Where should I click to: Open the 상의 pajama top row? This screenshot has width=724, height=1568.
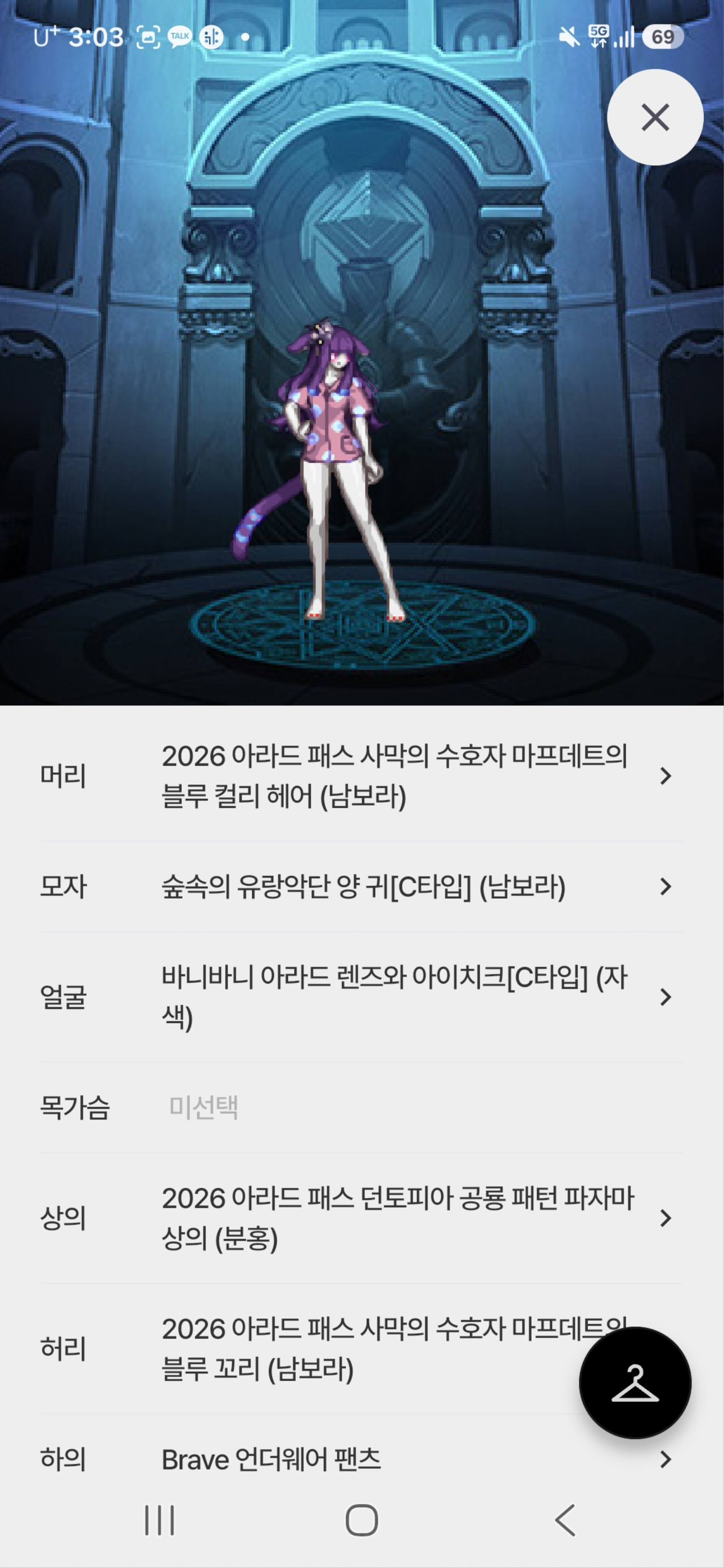[x=362, y=1217]
